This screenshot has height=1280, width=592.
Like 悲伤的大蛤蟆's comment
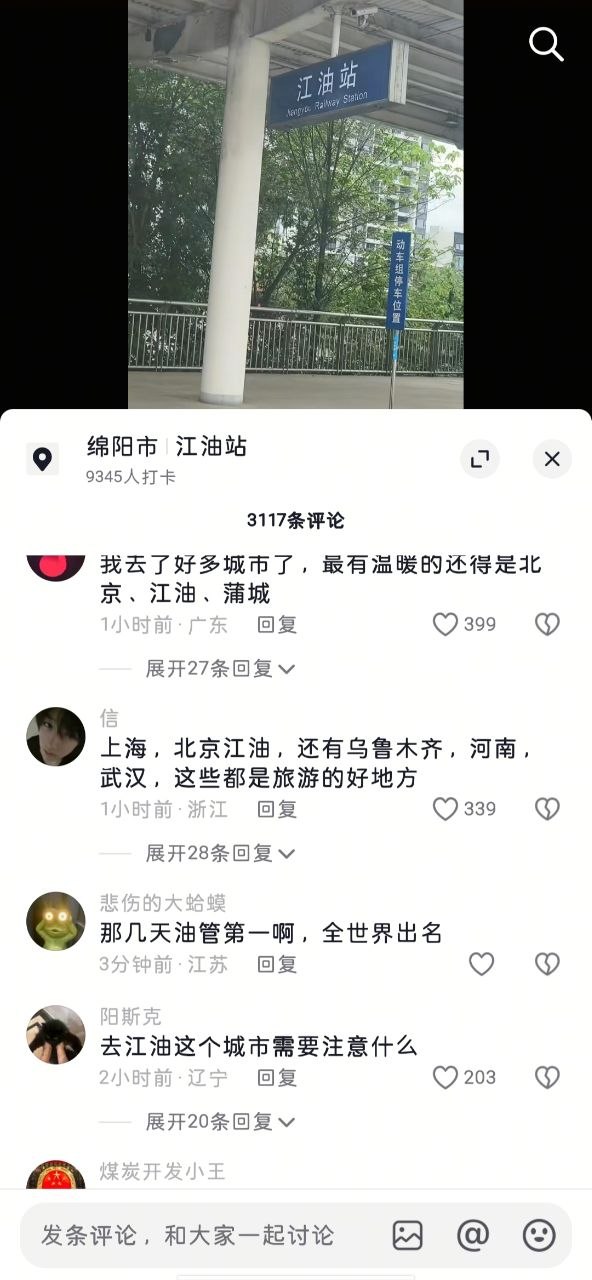[x=482, y=964]
